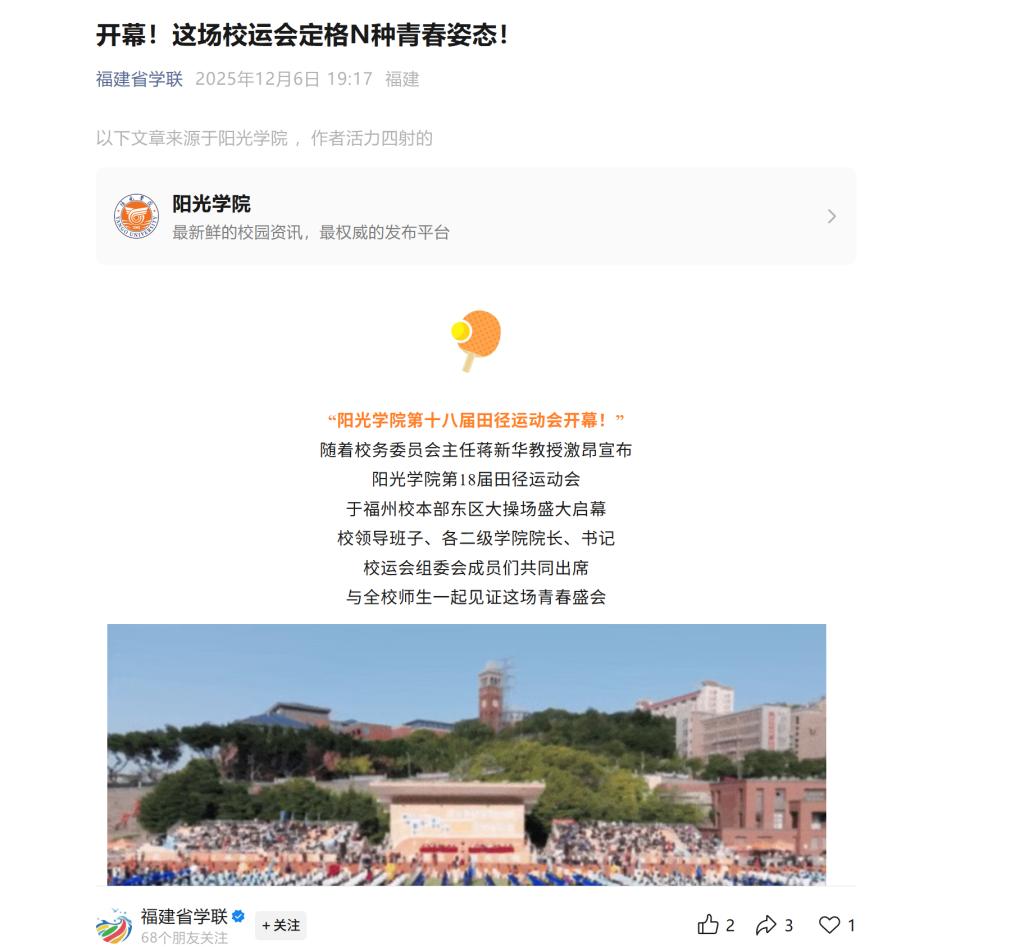Open the 阳光学院 source account card

coord(475,216)
